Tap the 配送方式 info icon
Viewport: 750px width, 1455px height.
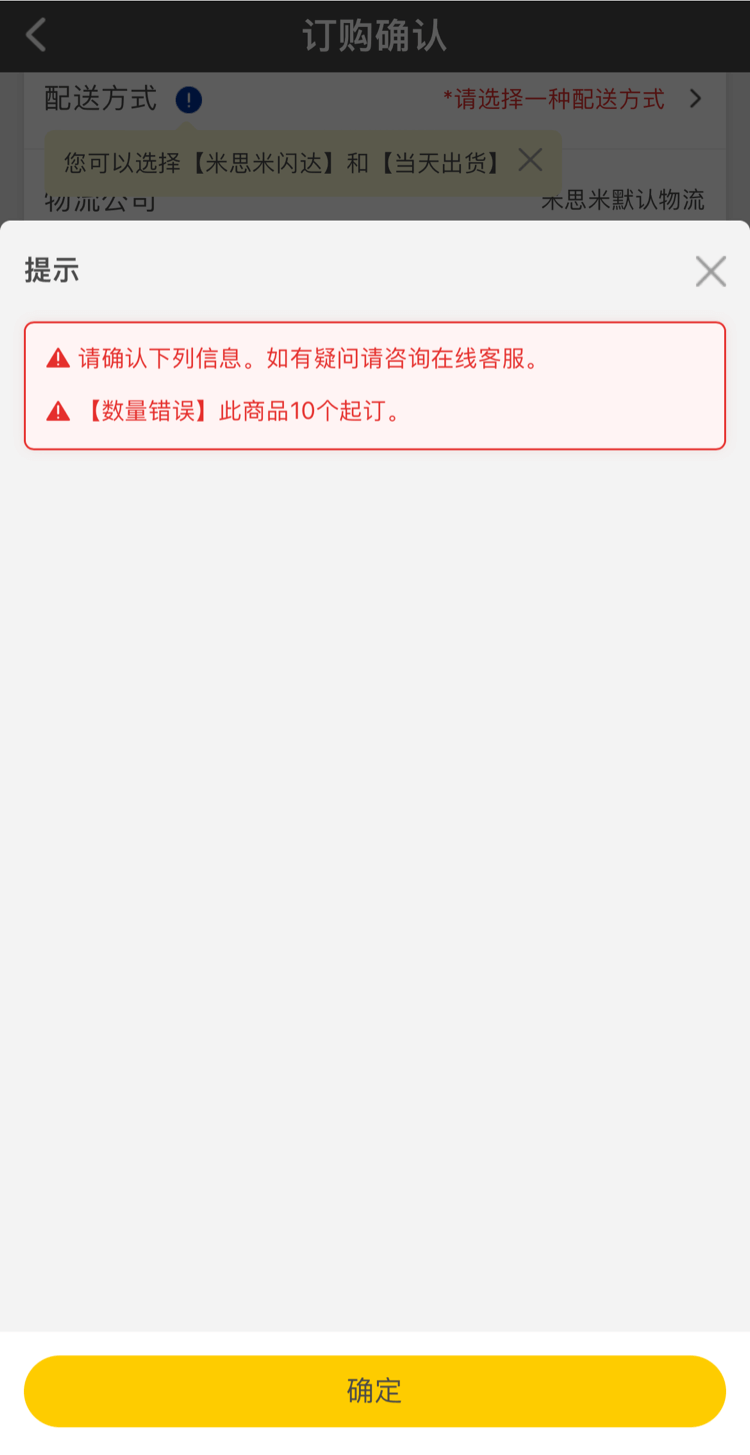point(188,100)
